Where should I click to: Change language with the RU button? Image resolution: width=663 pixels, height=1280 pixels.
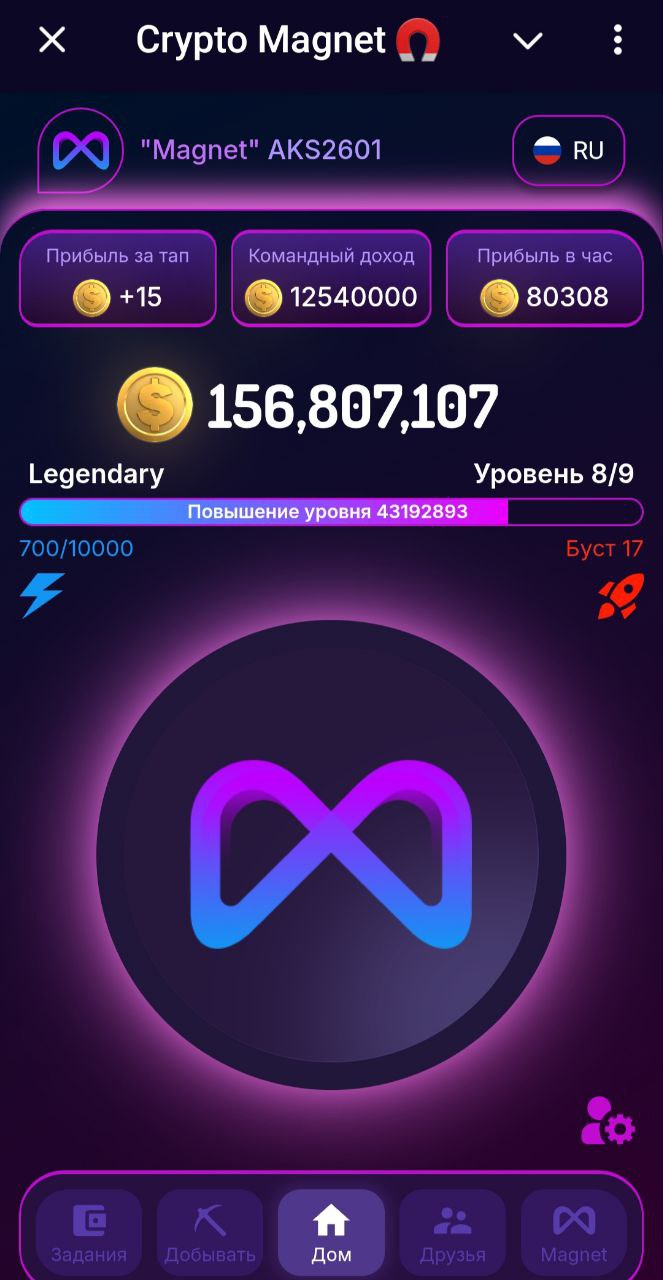click(x=568, y=151)
